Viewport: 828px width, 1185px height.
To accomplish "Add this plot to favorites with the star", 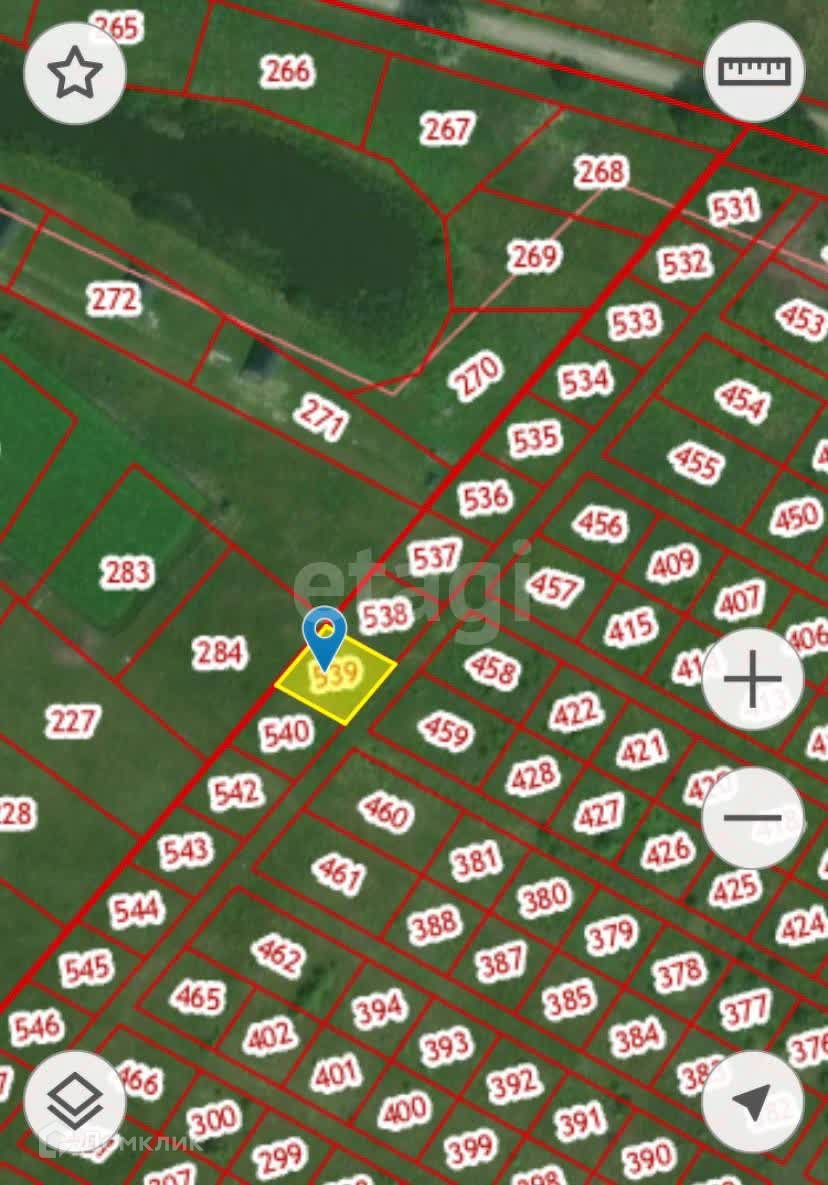I will (x=75, y=73).
